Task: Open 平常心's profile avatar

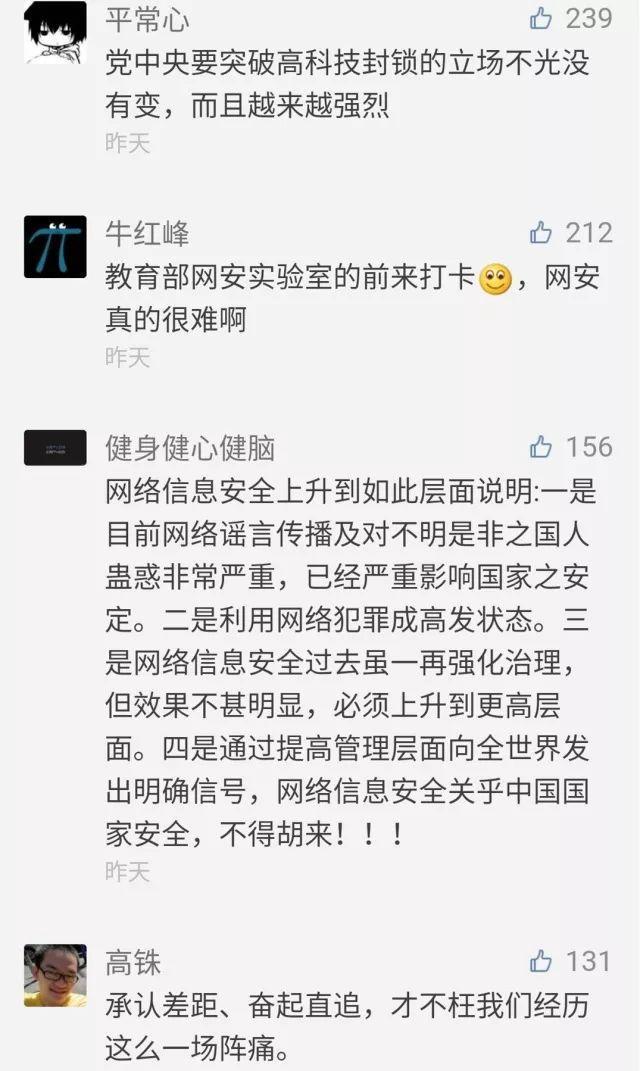Action: (55, 33)
